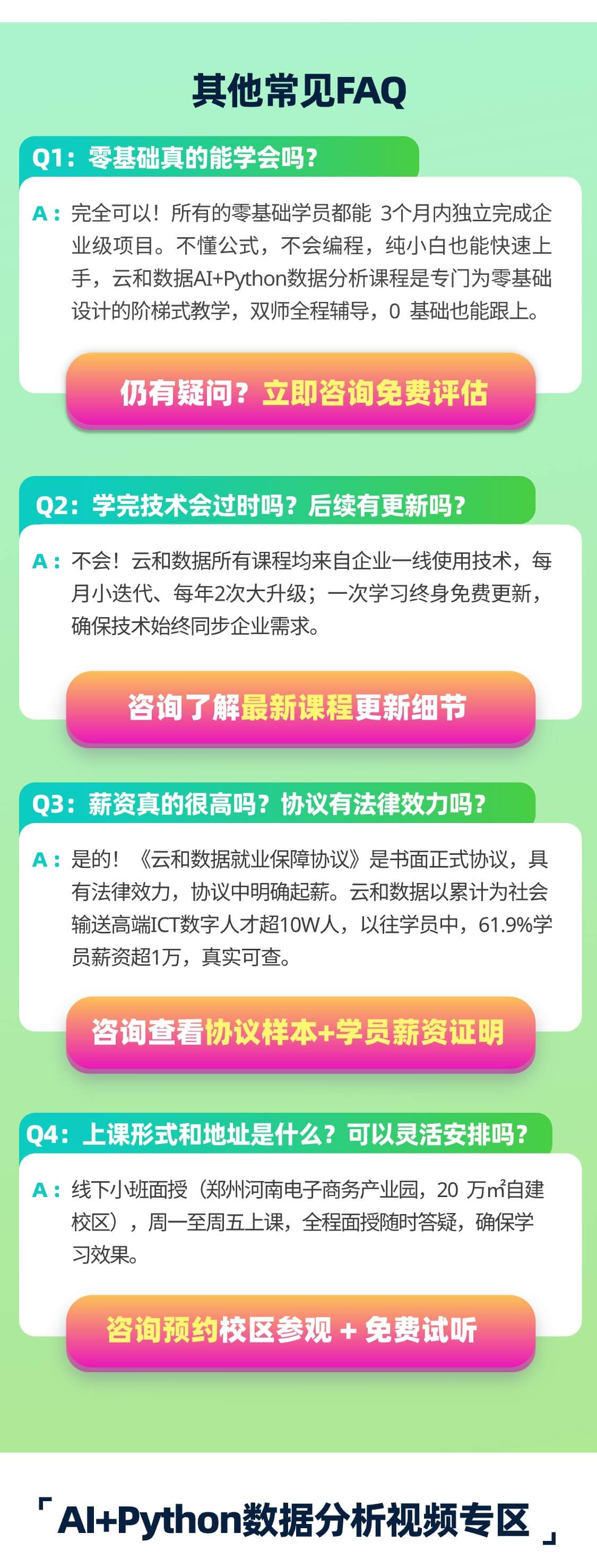The image size is (597, 1568).
Task: Tap the 仍有疑问？立即咨询免费评估 button
Action: tap(301, 392)
